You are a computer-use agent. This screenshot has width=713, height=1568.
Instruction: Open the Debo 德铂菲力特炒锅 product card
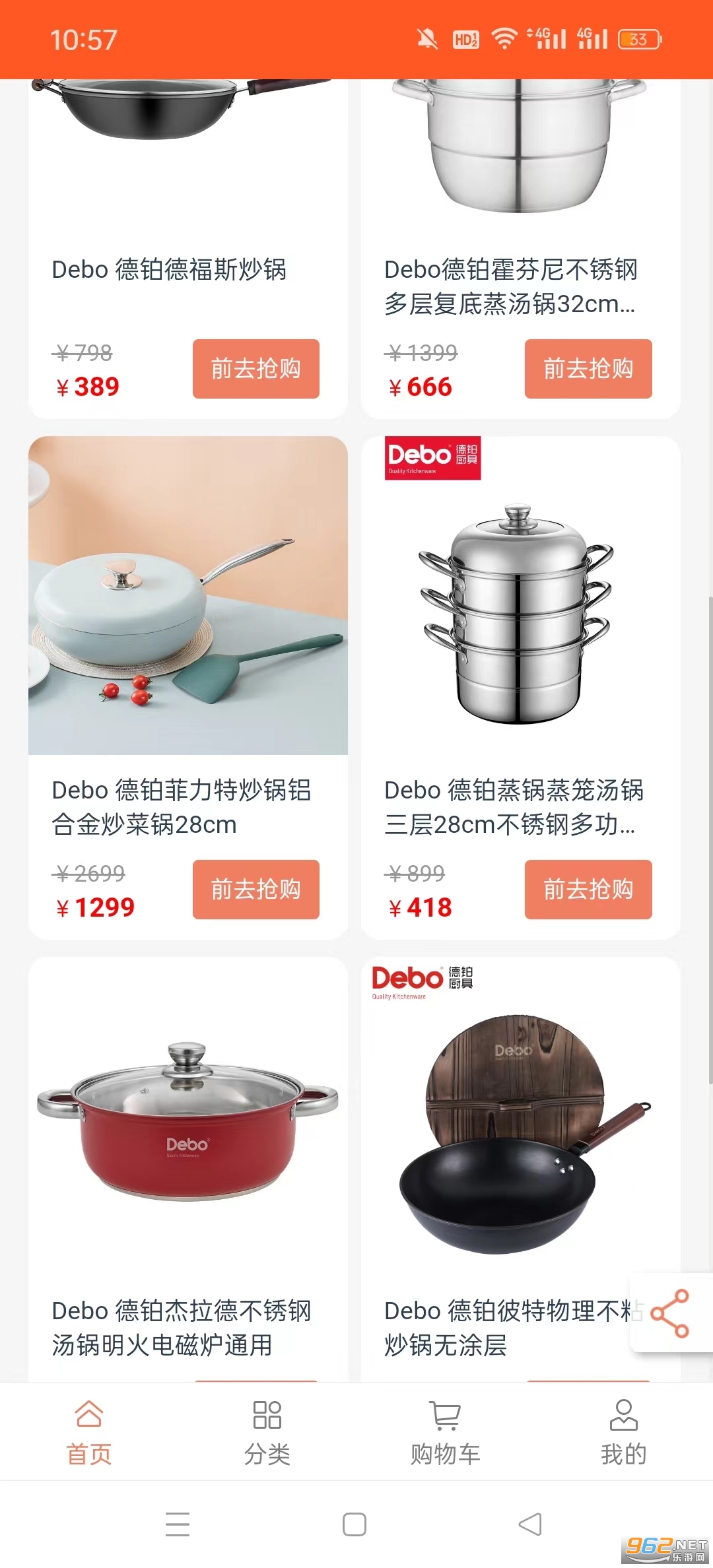point(188,687)
